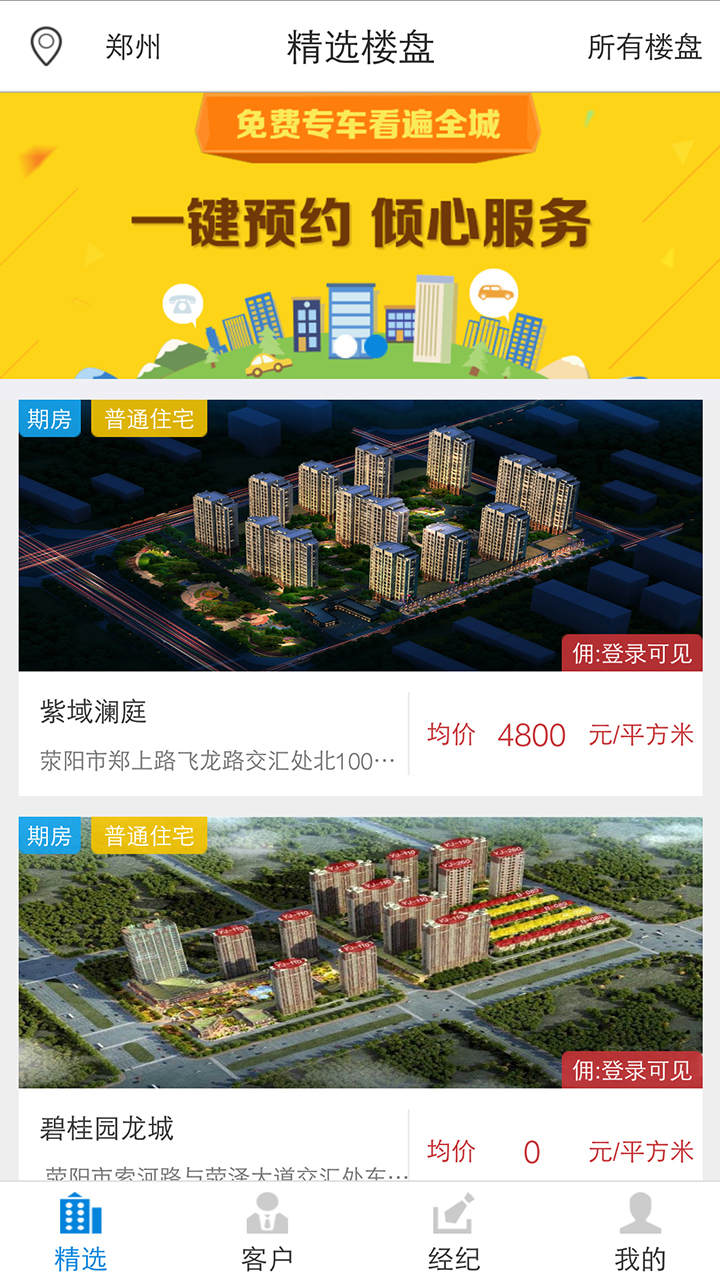Select the 精选 tab
Viewport: 720px width, 1280px height.
coord(81,1232)
